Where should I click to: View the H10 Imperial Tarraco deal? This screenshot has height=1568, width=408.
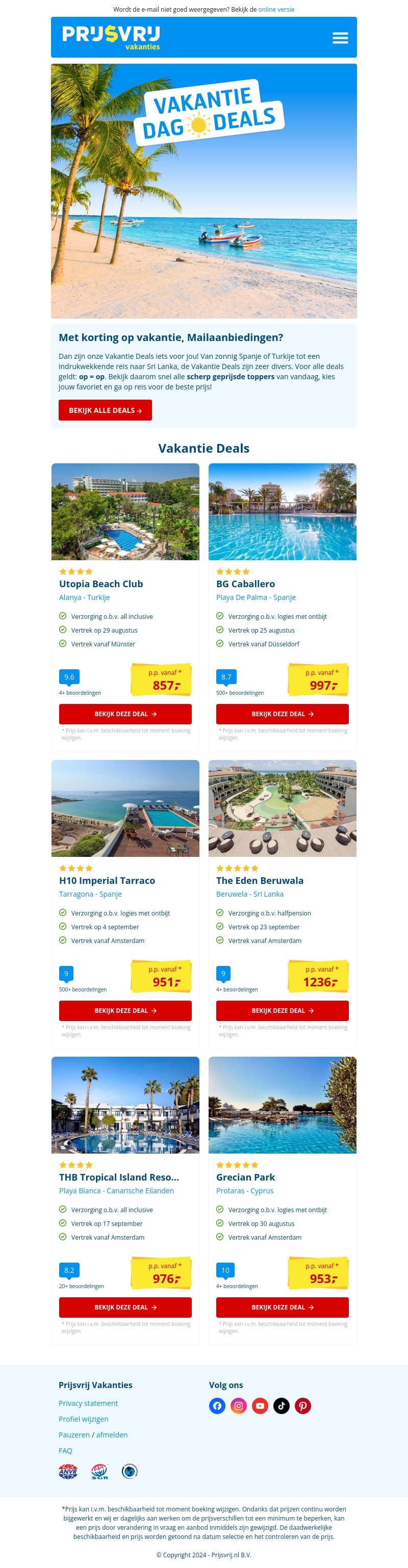125,1010
